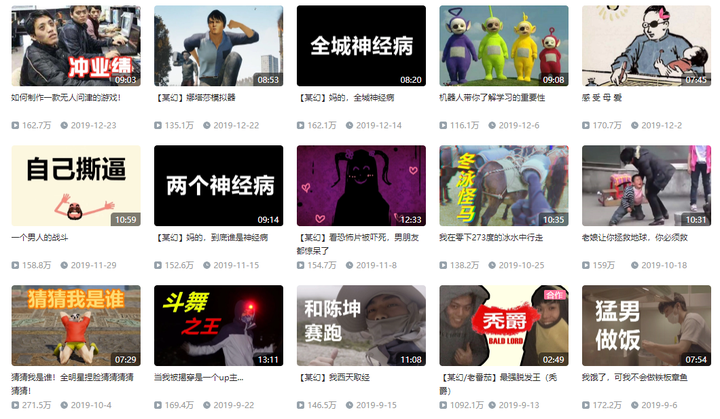Play the 秃爵 Bald Lord video
This screenshot has height=419, width=720.
coord(504,325)
